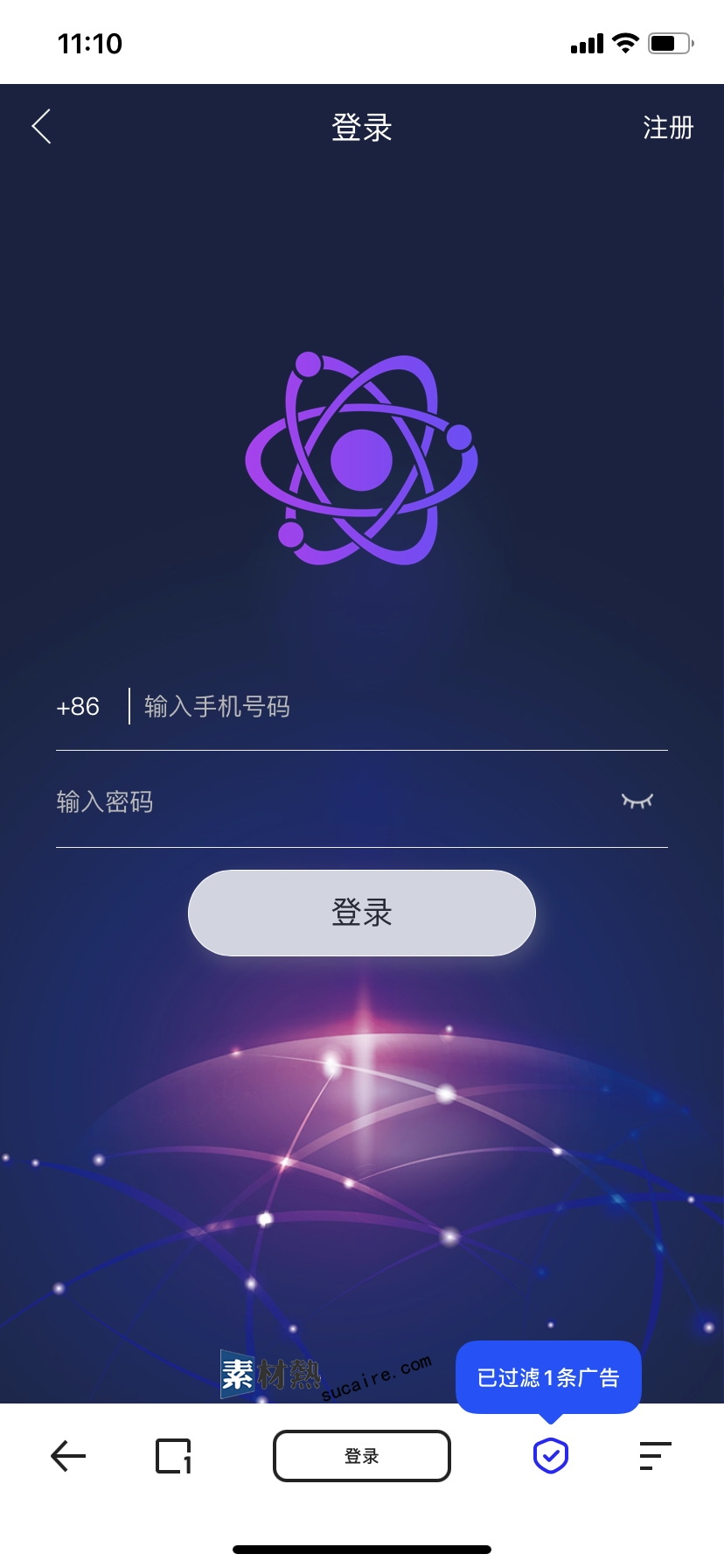The image size is (724, 1568).
Task: Tap the 登录 address bar in toolbar
Action: click(361, 1456)
